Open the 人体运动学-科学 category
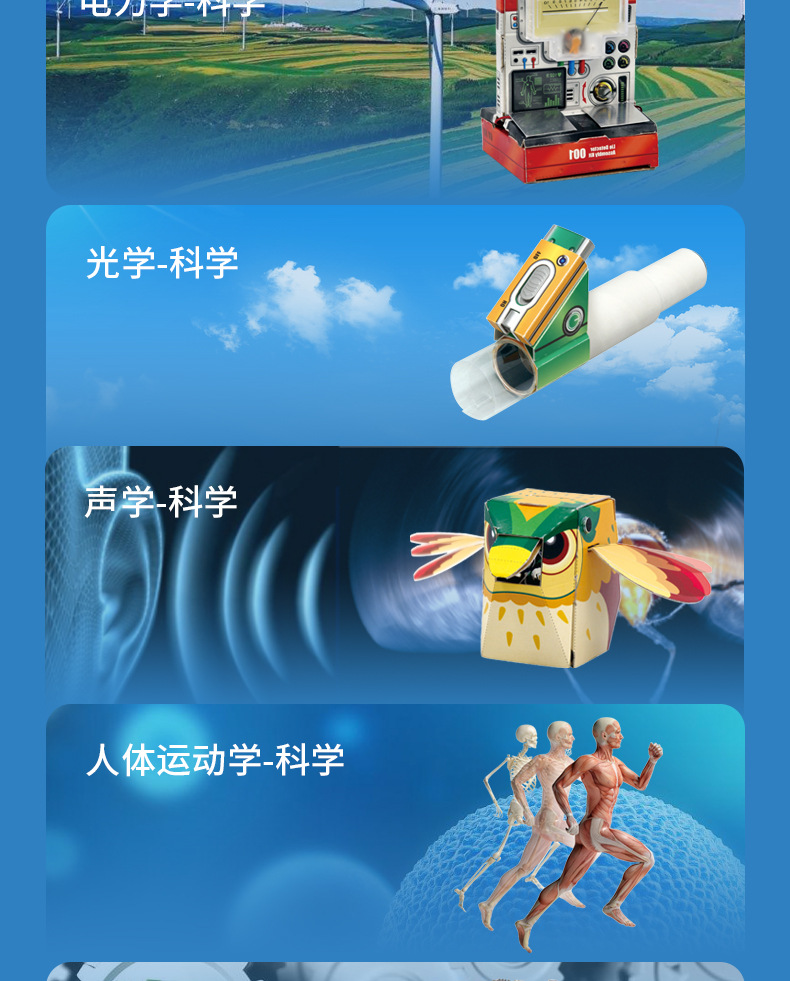 395,829
